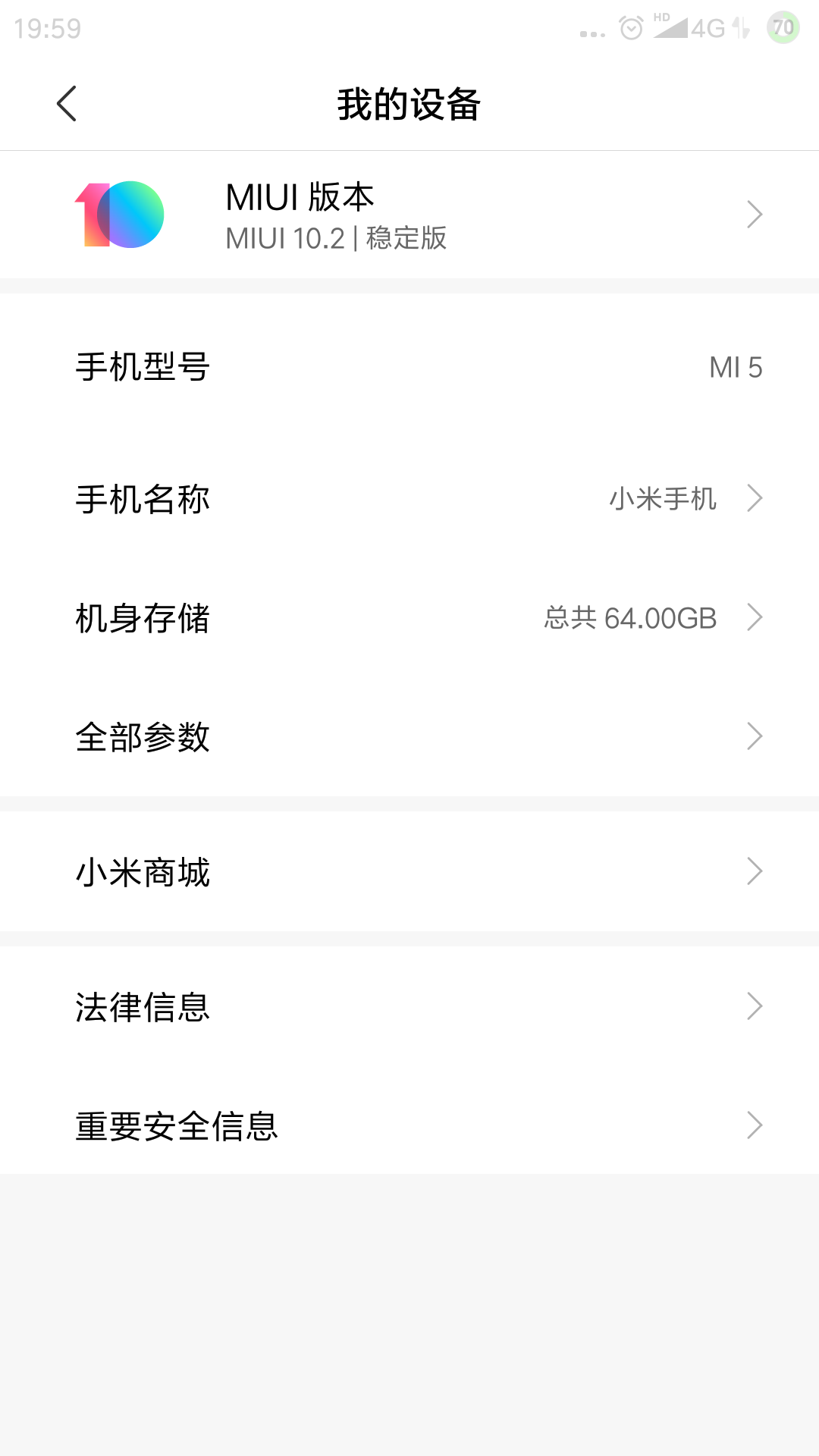
Task: Open 重要安全信息
Action: 409,1125
